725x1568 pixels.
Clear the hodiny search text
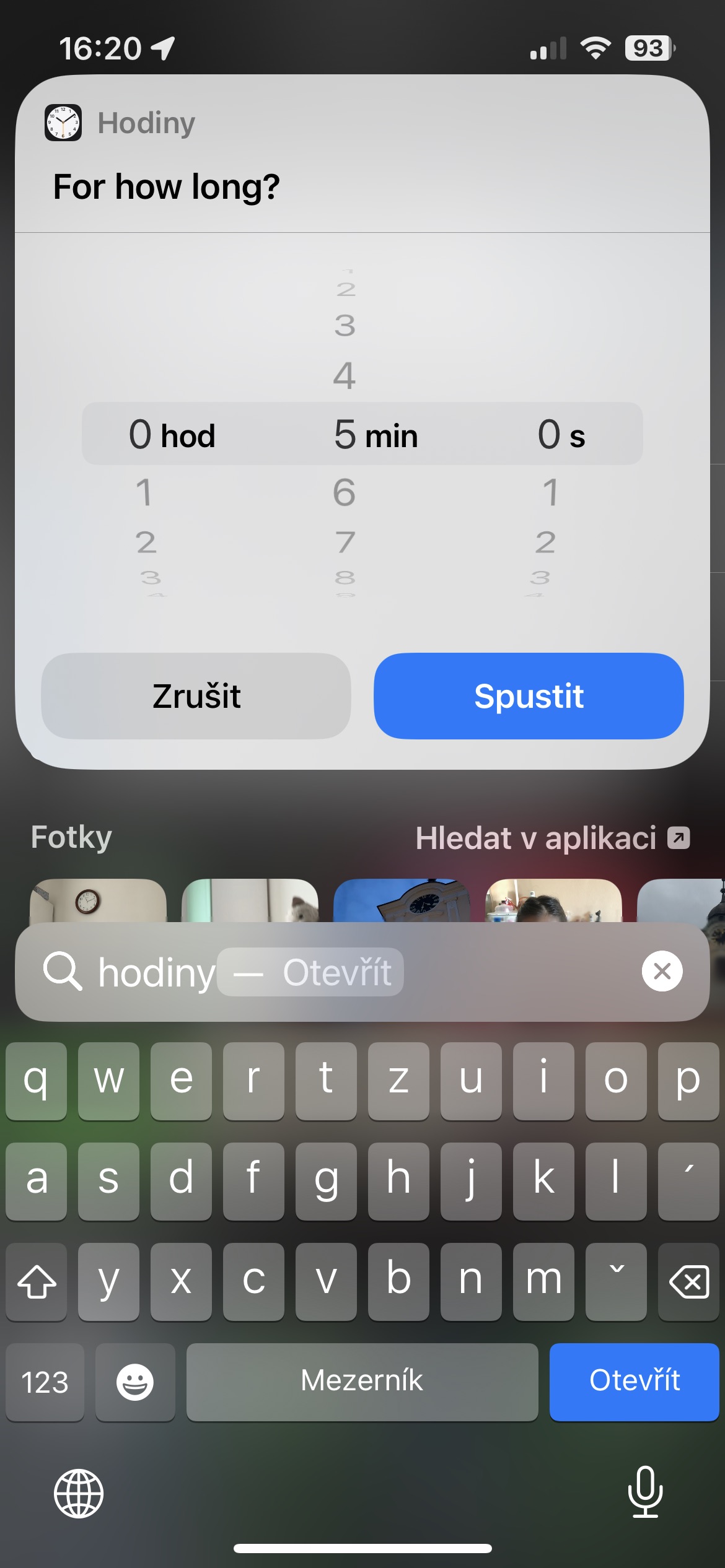pyautogui.click(x=662, y=971)
